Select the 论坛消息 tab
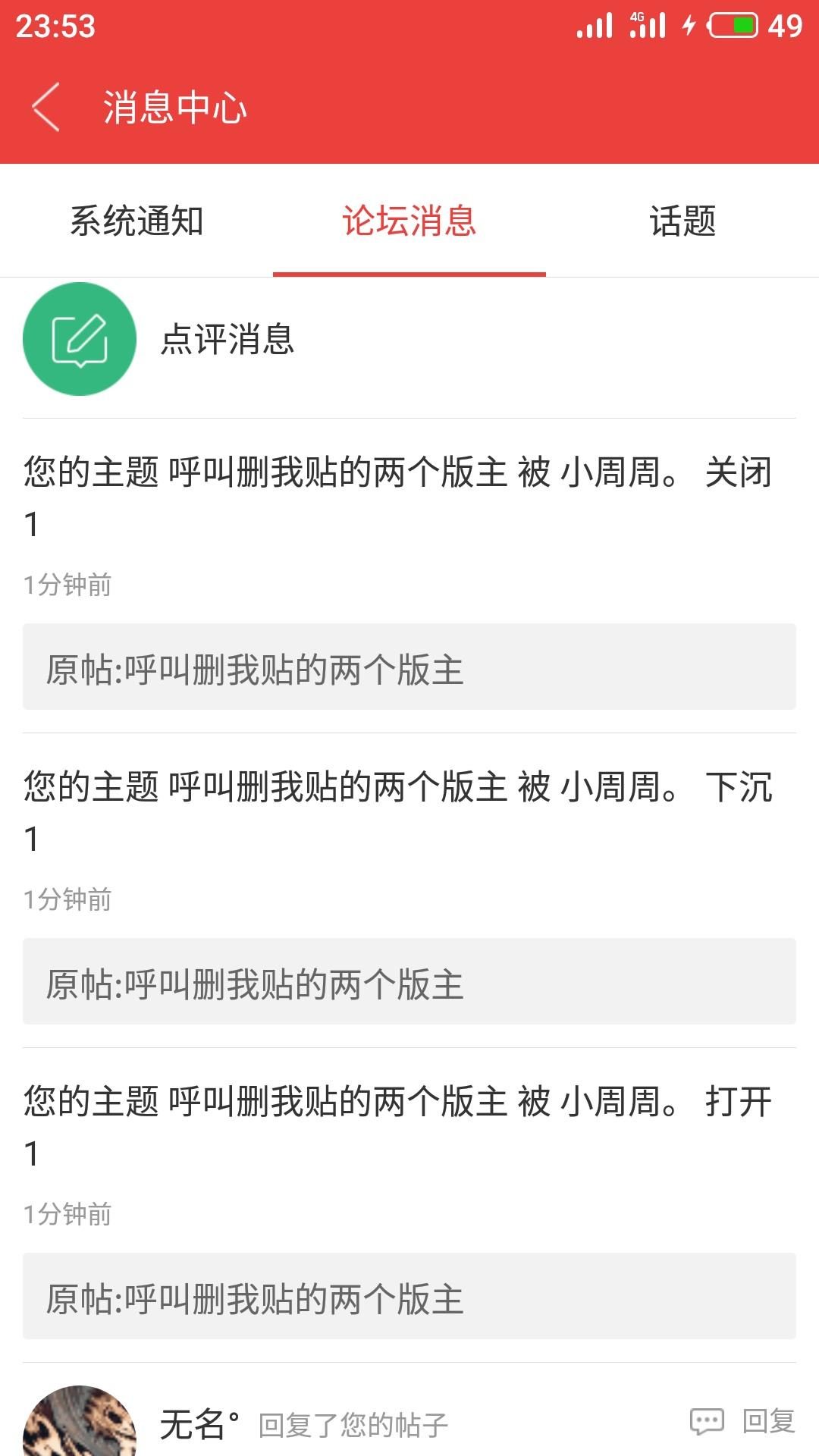Image resolution: width=819 pixels, height=1456 pixels. 409,221
